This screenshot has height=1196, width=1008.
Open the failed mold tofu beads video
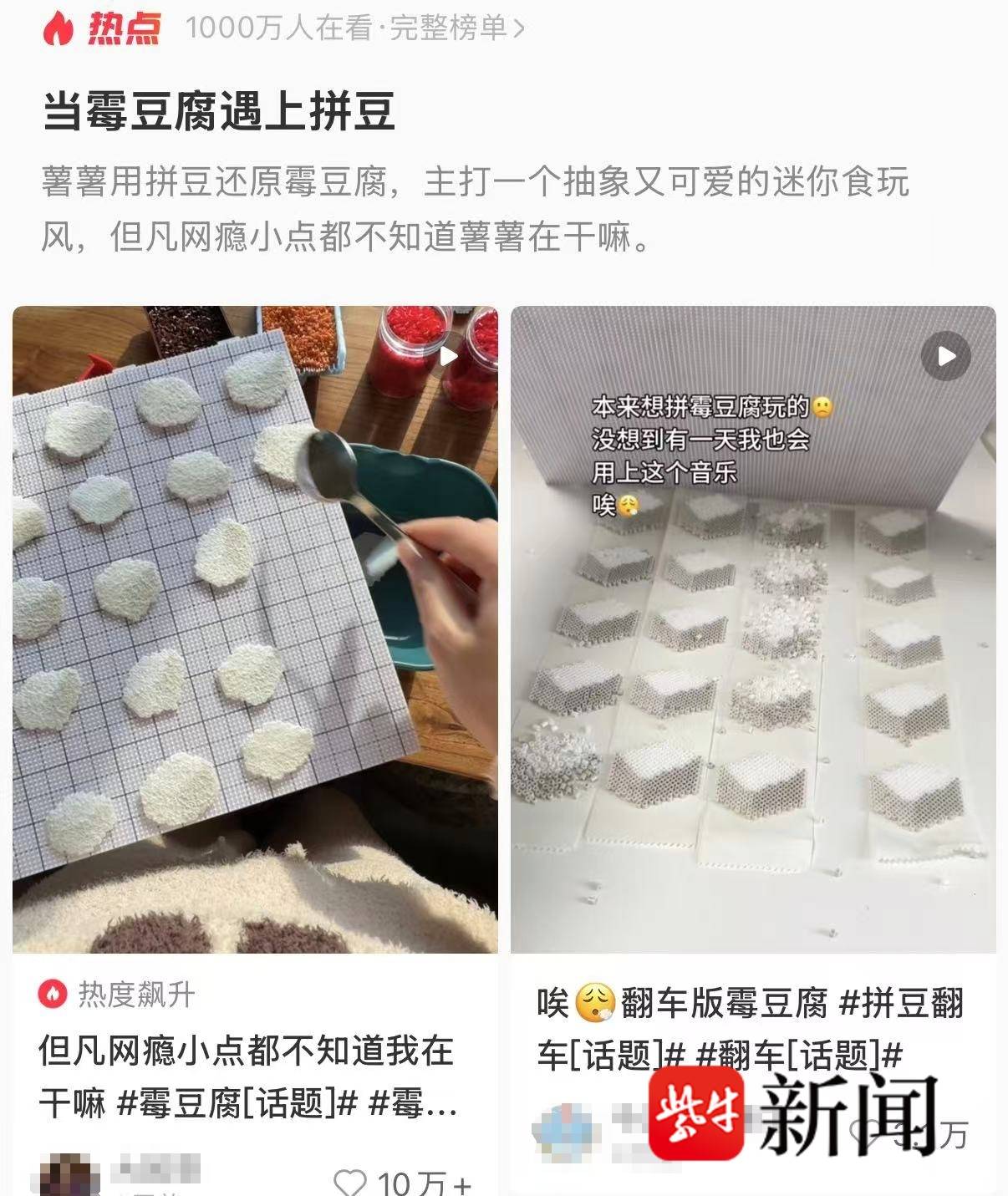point(752,629)
